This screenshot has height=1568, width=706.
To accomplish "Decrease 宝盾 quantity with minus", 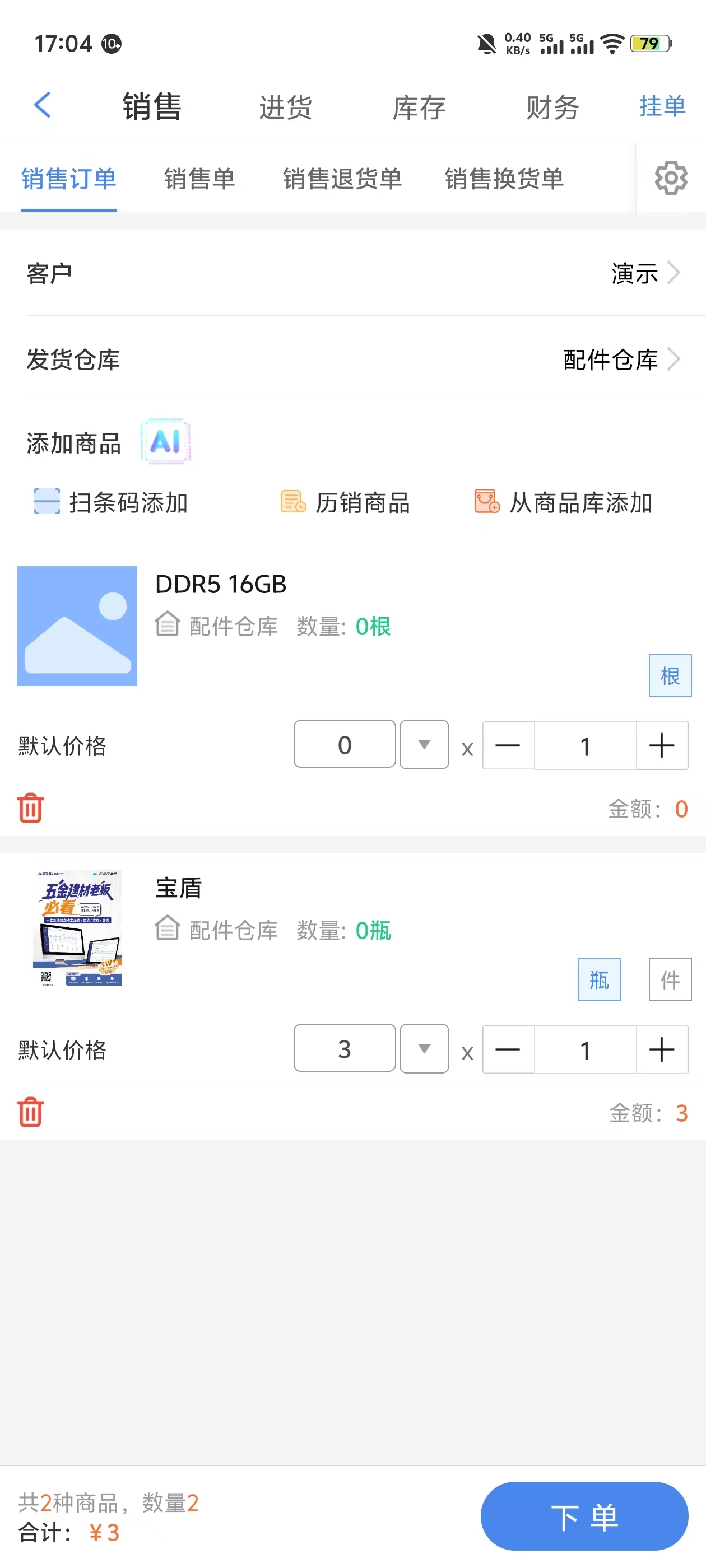I will coord(508,1049).
